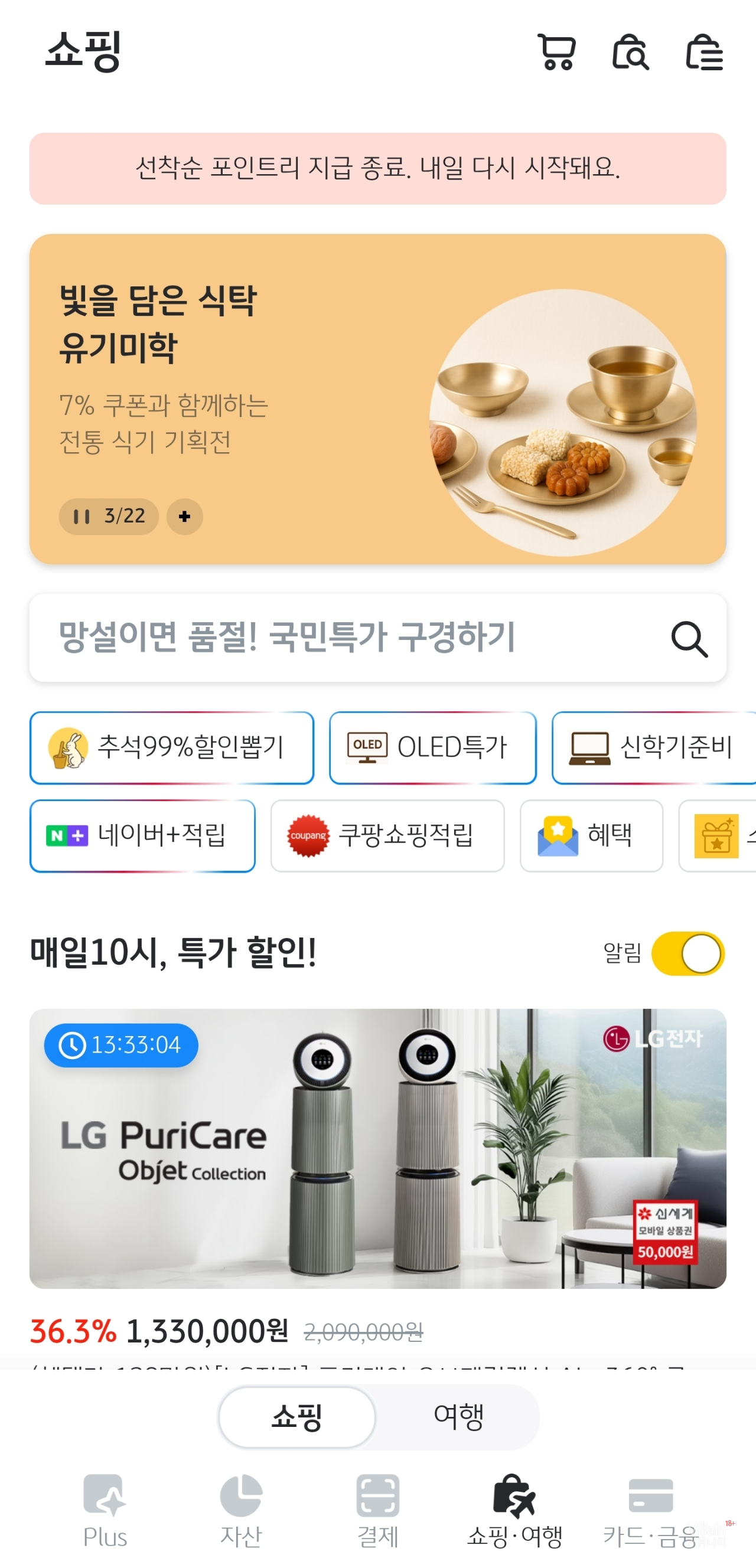Open the shopping menu list icon
Screen dimensions: 756x1568
click(703, 53)
